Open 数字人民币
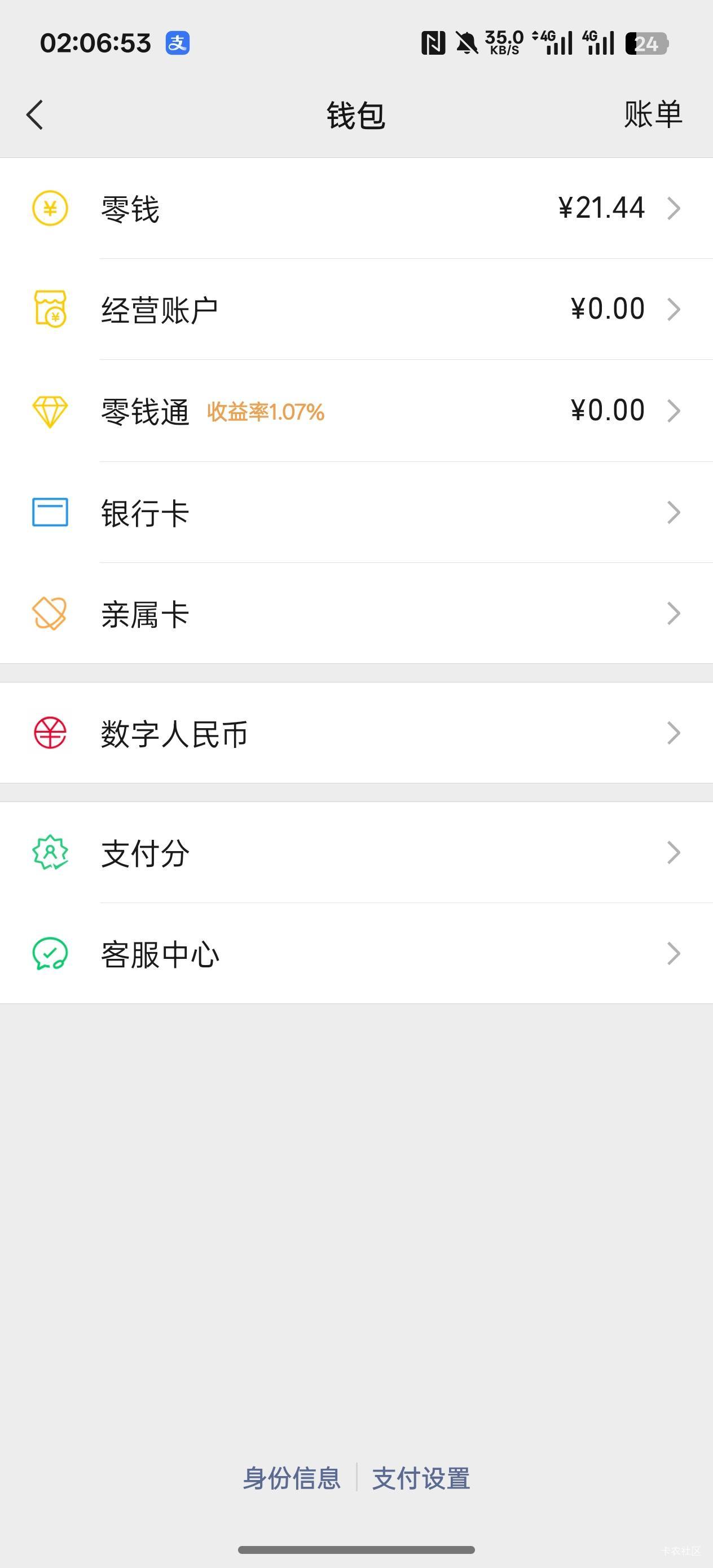 coord(356,733)
